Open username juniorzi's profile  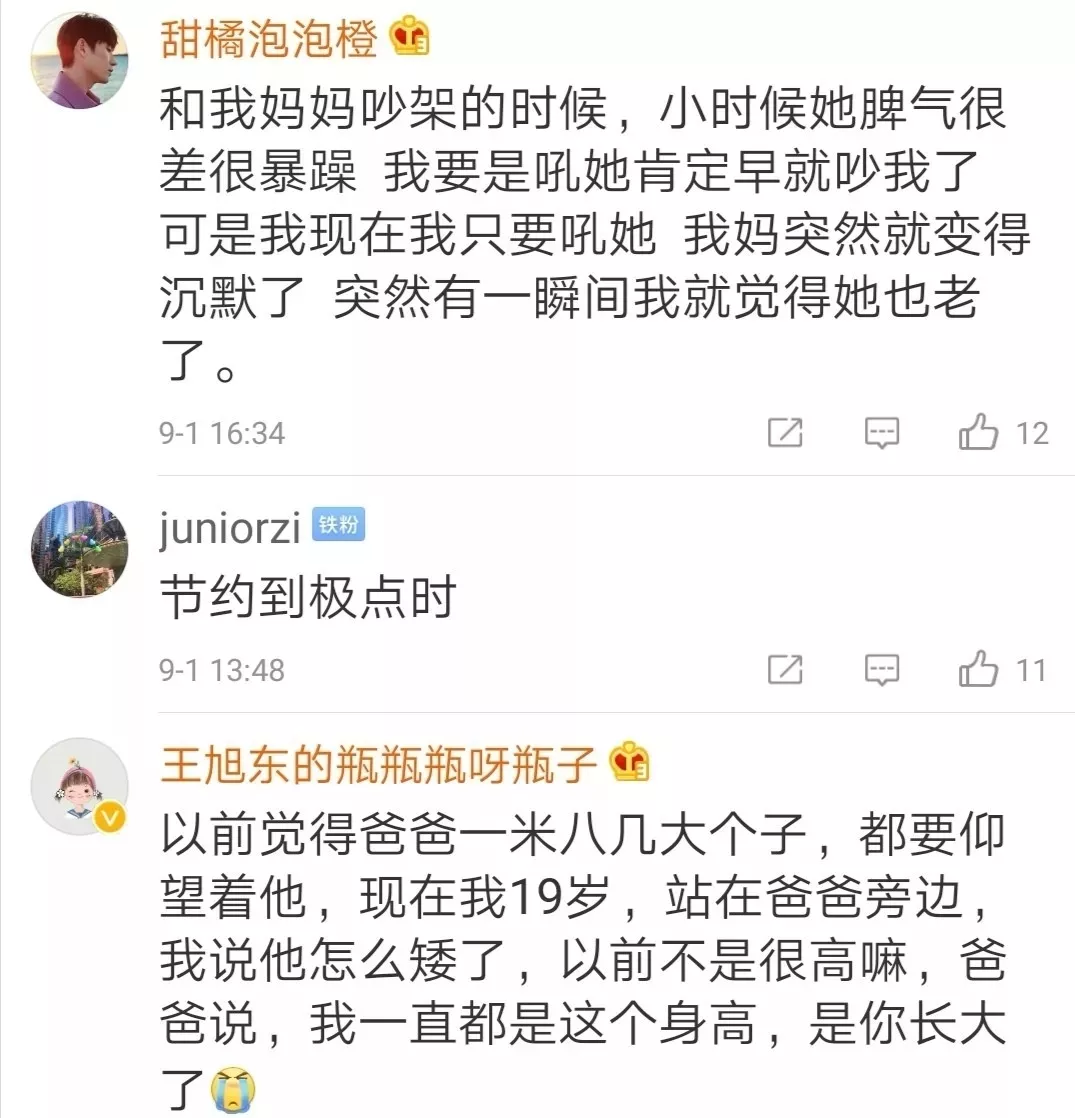230,529
